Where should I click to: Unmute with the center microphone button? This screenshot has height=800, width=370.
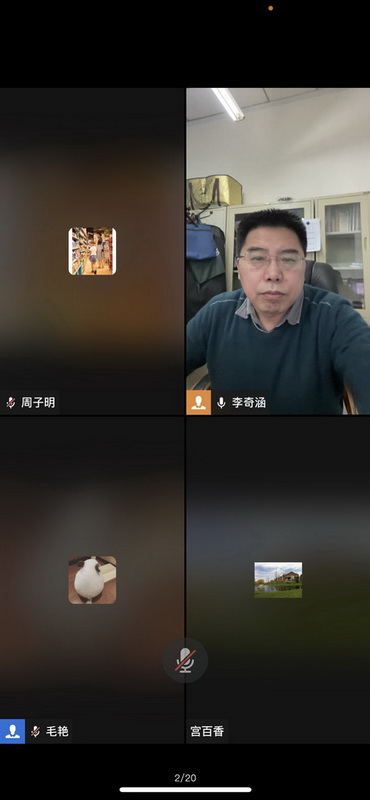185,660
